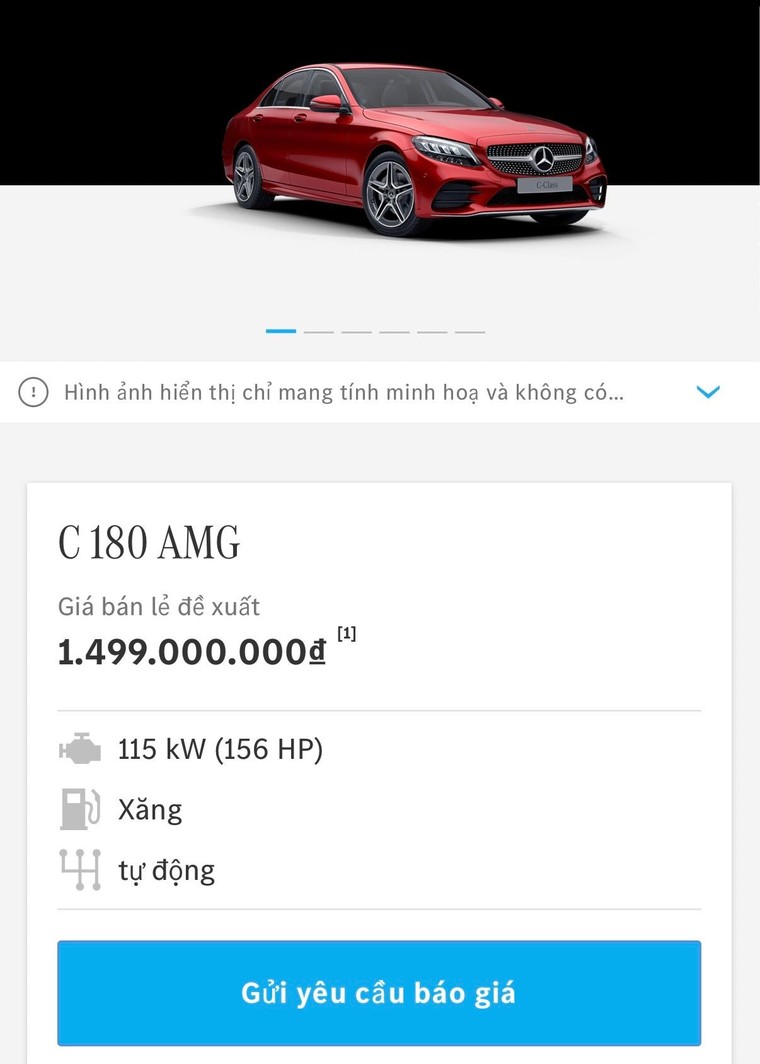
Task: Select the first carousel indicator dot
Action: [x=283, y=330]
